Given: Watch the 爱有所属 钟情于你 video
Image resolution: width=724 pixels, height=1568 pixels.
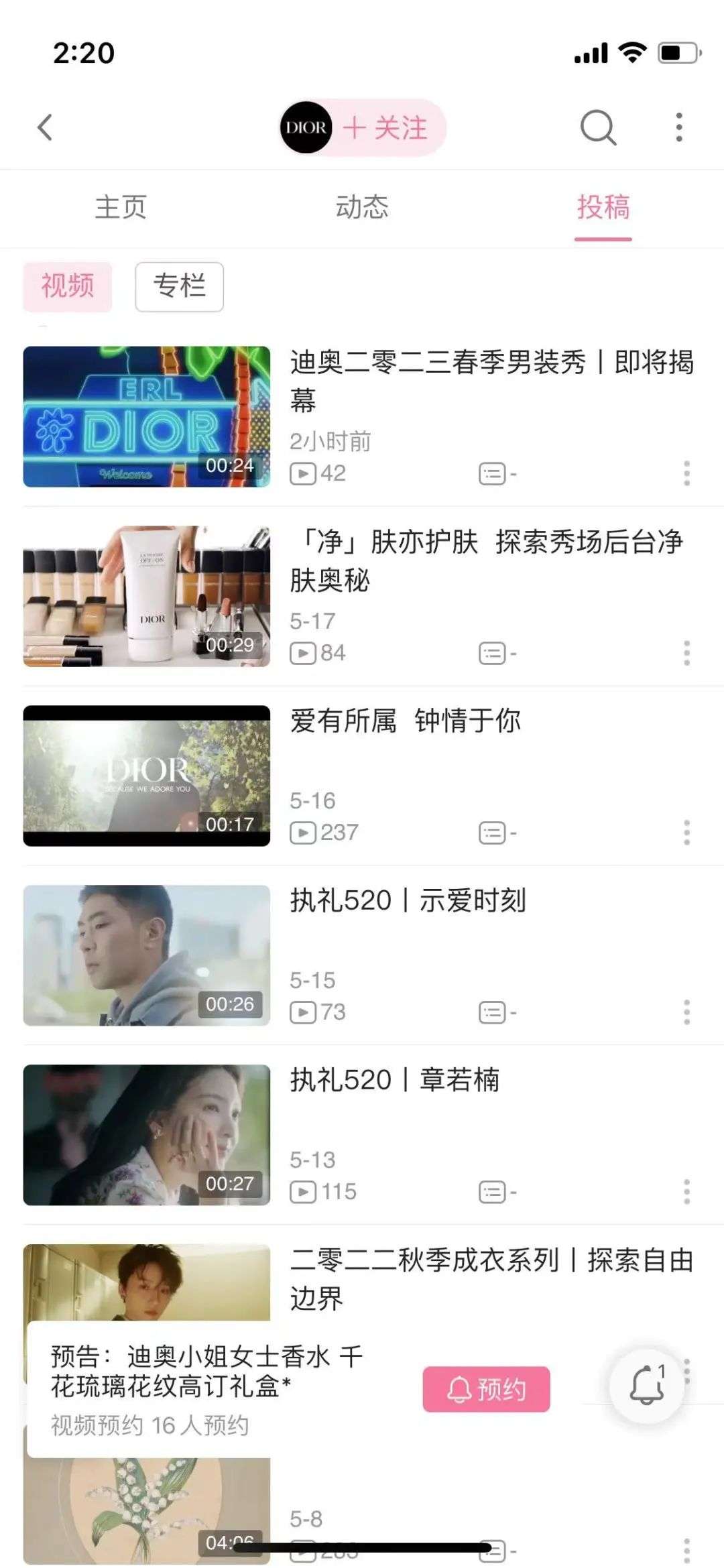Looking at the screenshot, I should click(146, 776).
